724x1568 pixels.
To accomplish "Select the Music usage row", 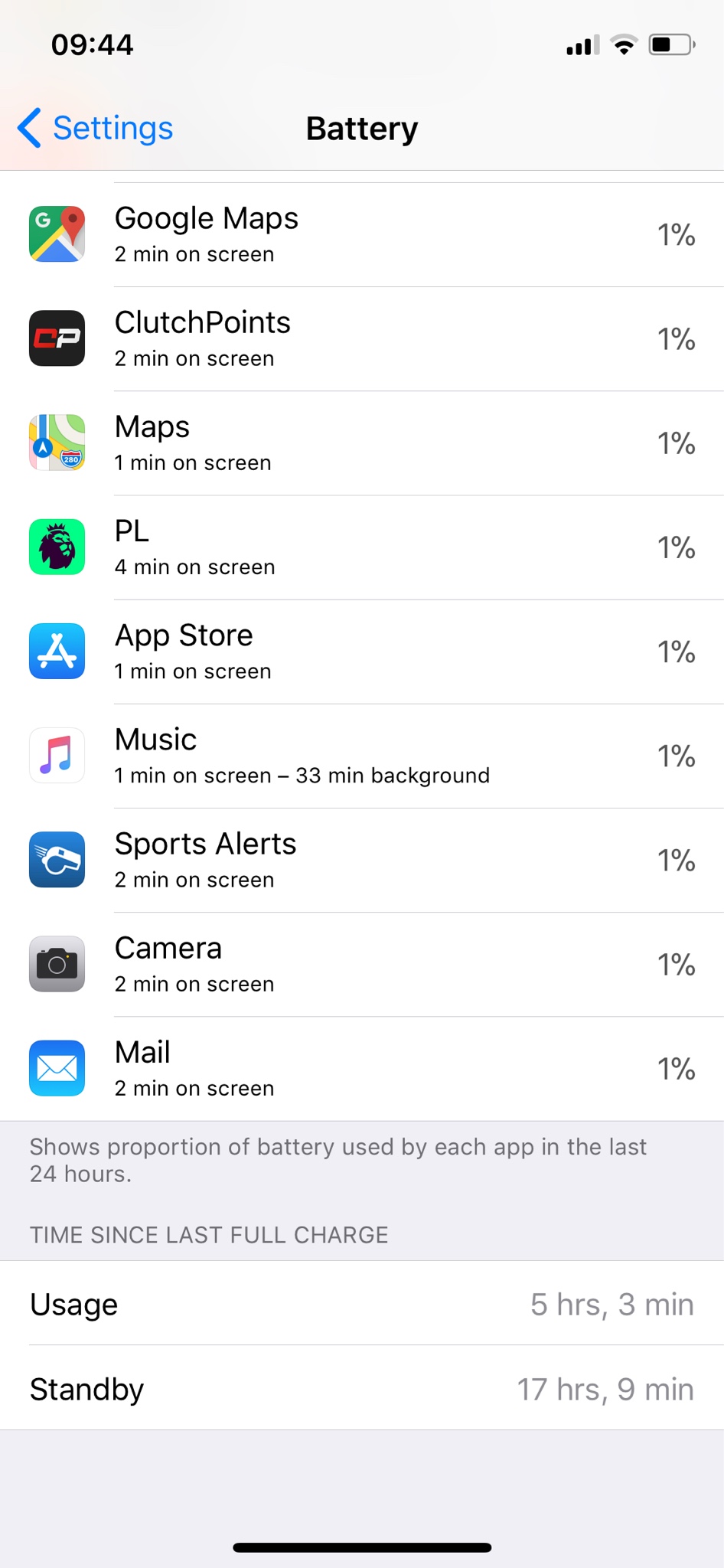I will tap(361, 755).
